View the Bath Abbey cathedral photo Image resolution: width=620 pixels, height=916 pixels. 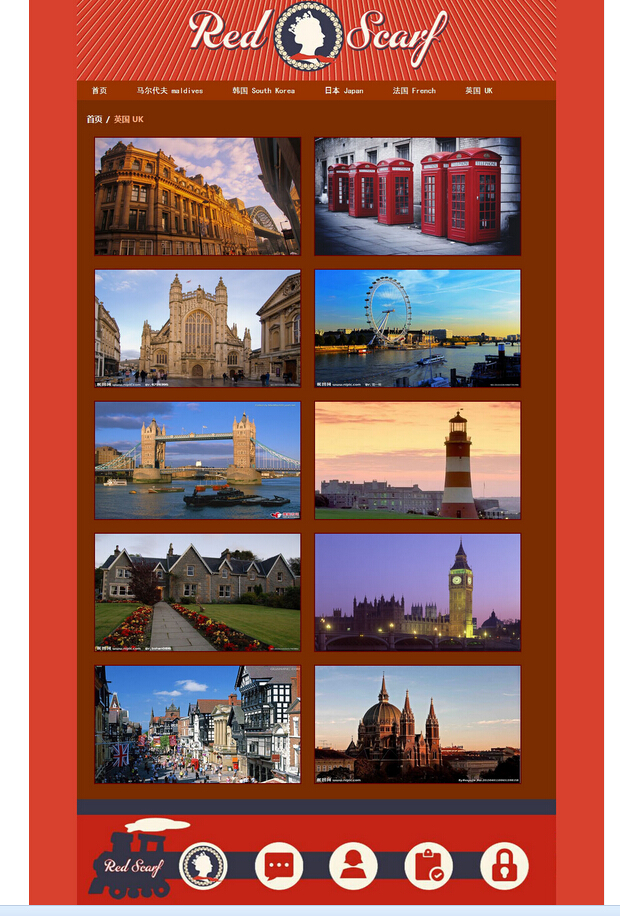click(197, 328)
